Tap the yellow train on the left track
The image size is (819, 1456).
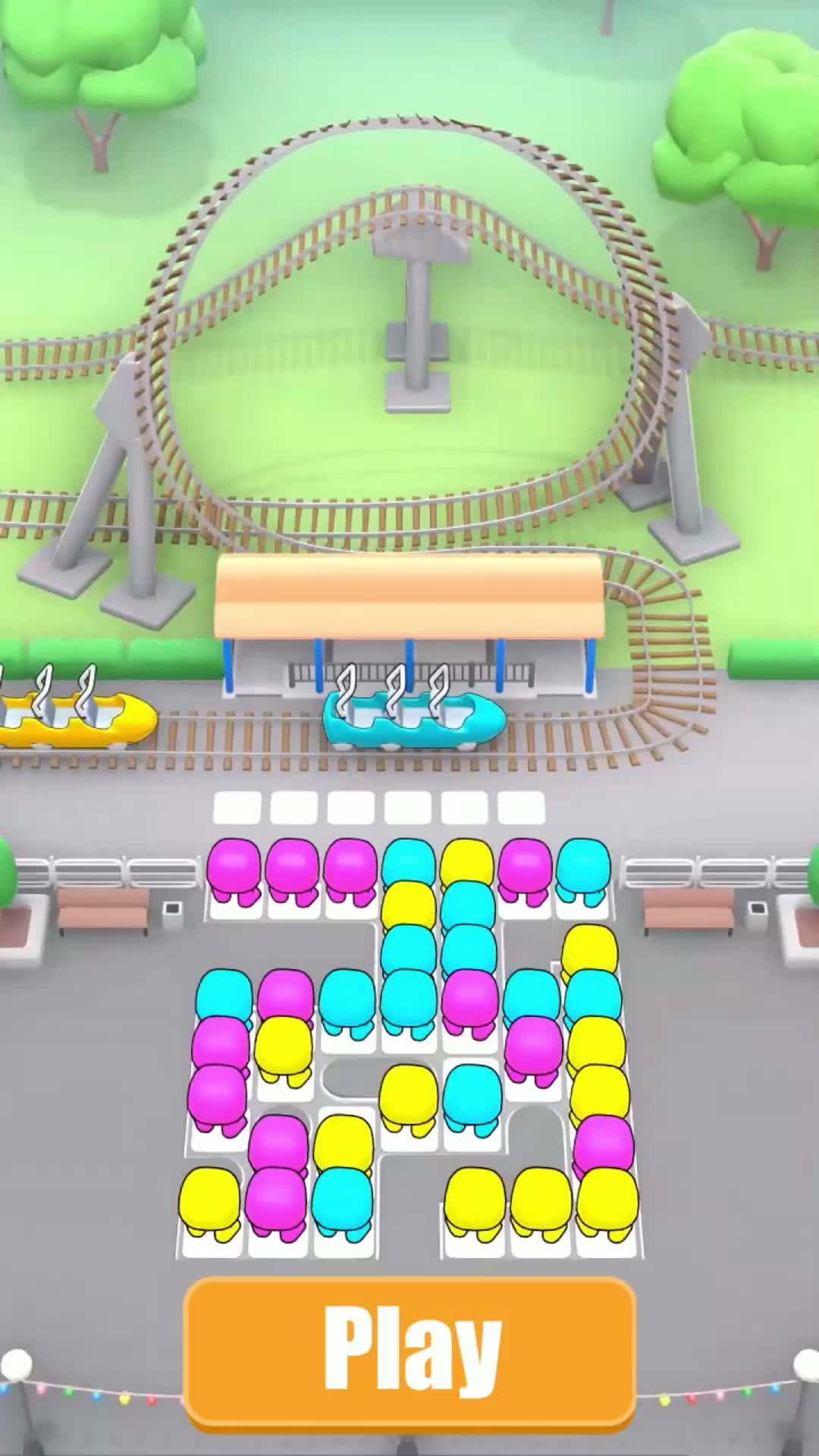68,717
